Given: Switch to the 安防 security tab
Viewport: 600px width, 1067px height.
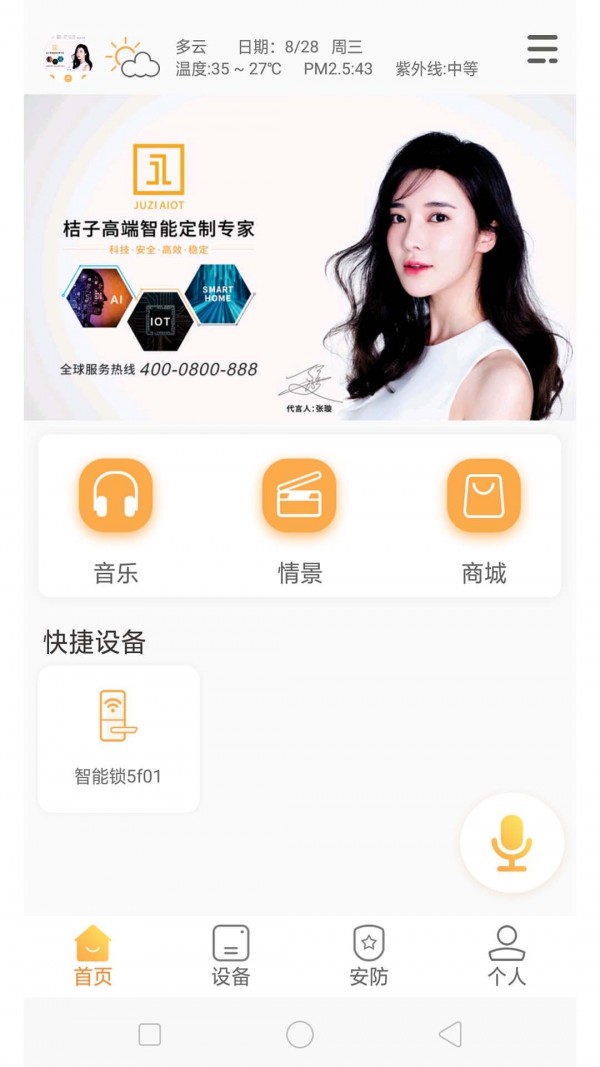Looking at the screenshot, I should [369, 955].
